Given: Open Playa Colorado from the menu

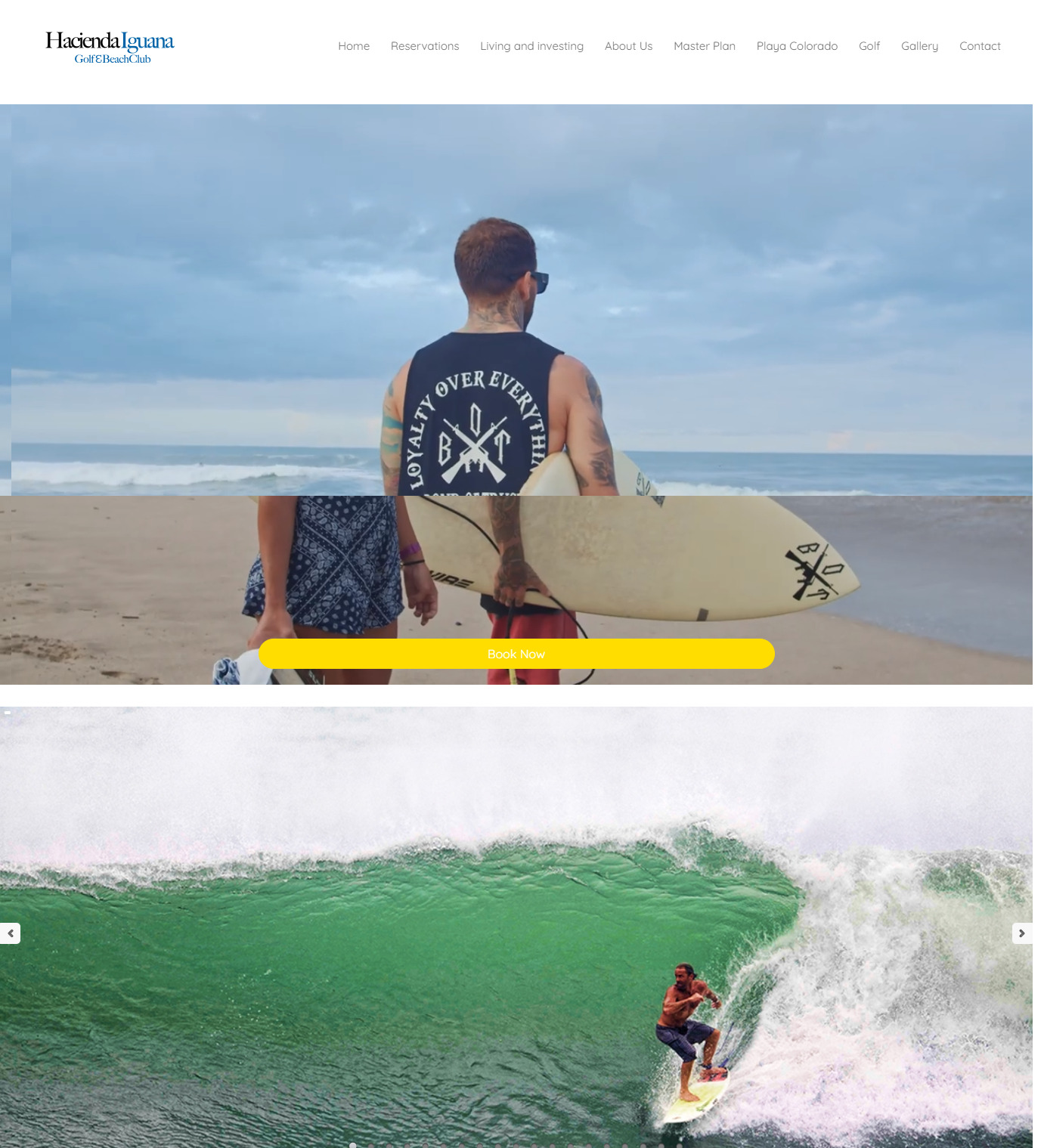Looking at the screenshot, I should (x=797, y=46).
